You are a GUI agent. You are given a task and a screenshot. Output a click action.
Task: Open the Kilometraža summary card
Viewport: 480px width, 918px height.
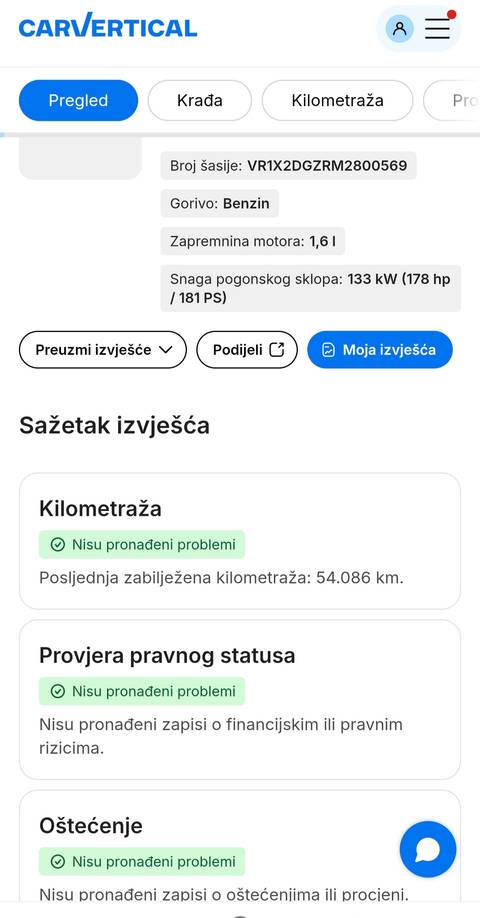[x=240, y=541]
